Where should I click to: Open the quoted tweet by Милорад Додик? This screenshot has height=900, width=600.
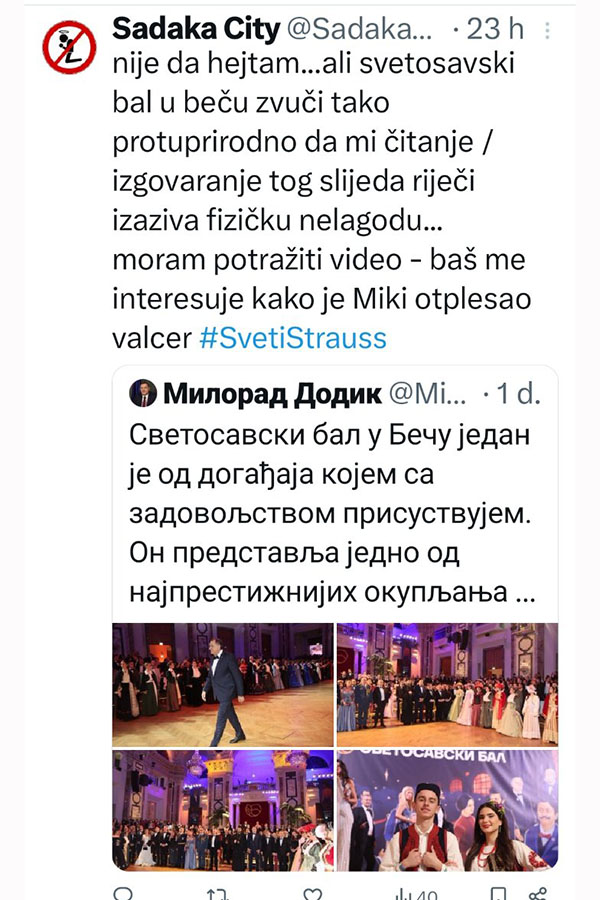pyautogui.click(x=335, y=500)
